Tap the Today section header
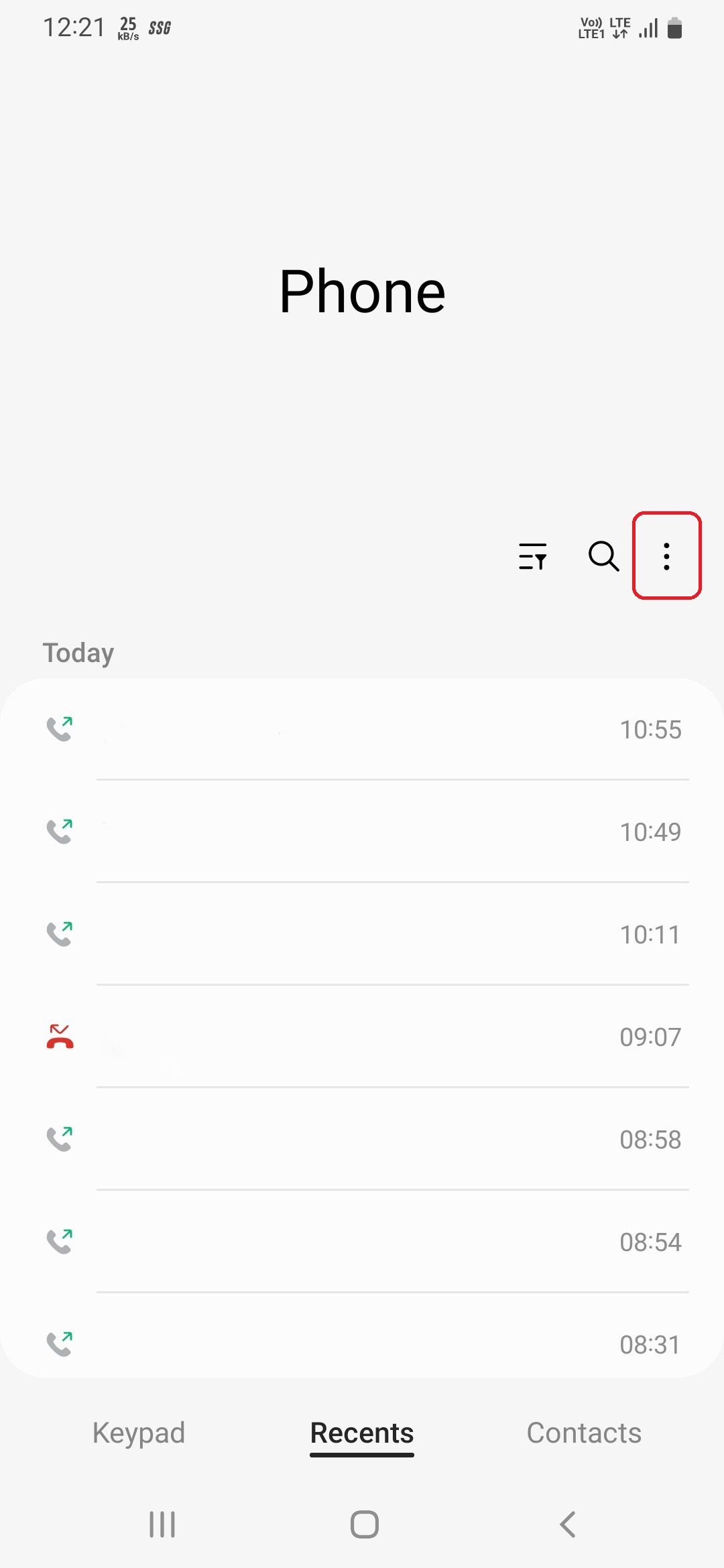Screen dimensions: 724x1568 (78, 653)
